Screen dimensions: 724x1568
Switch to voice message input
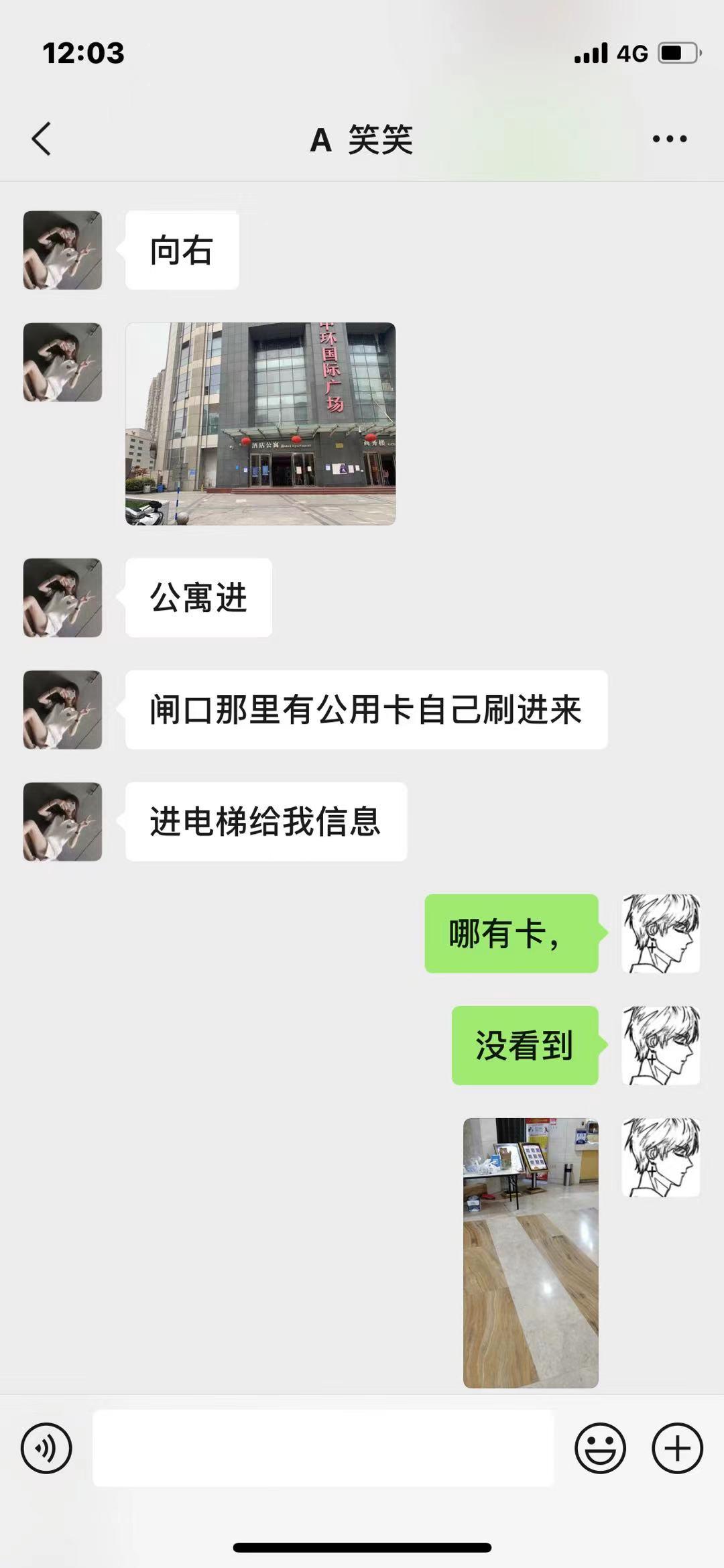46,1448
